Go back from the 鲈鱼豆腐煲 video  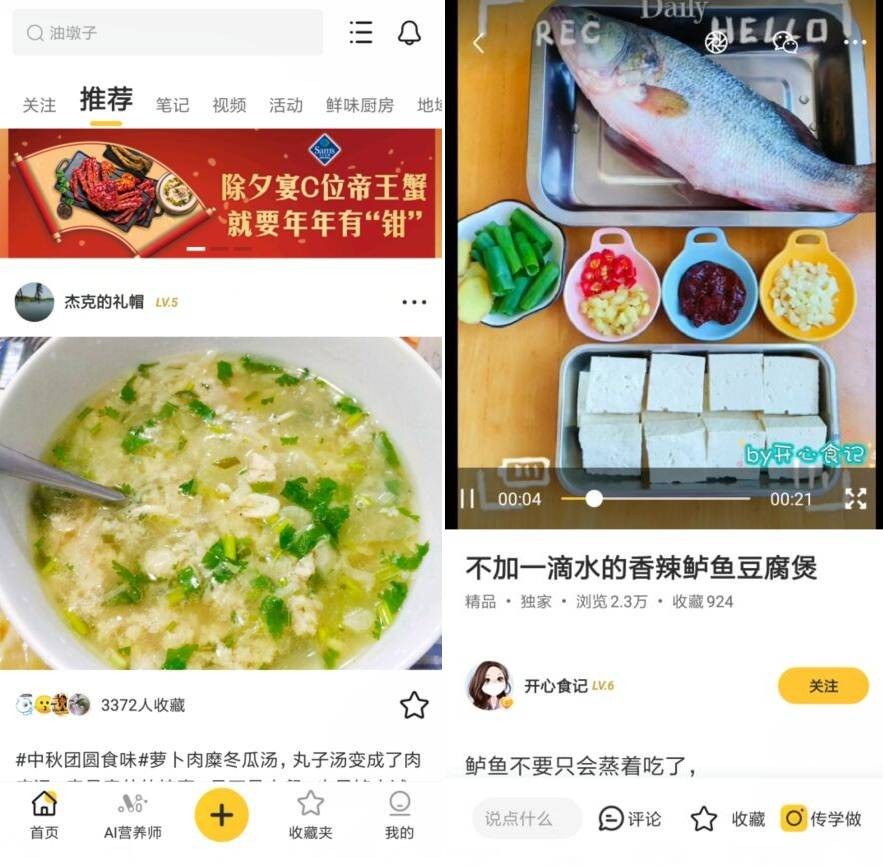coord(478,43)
